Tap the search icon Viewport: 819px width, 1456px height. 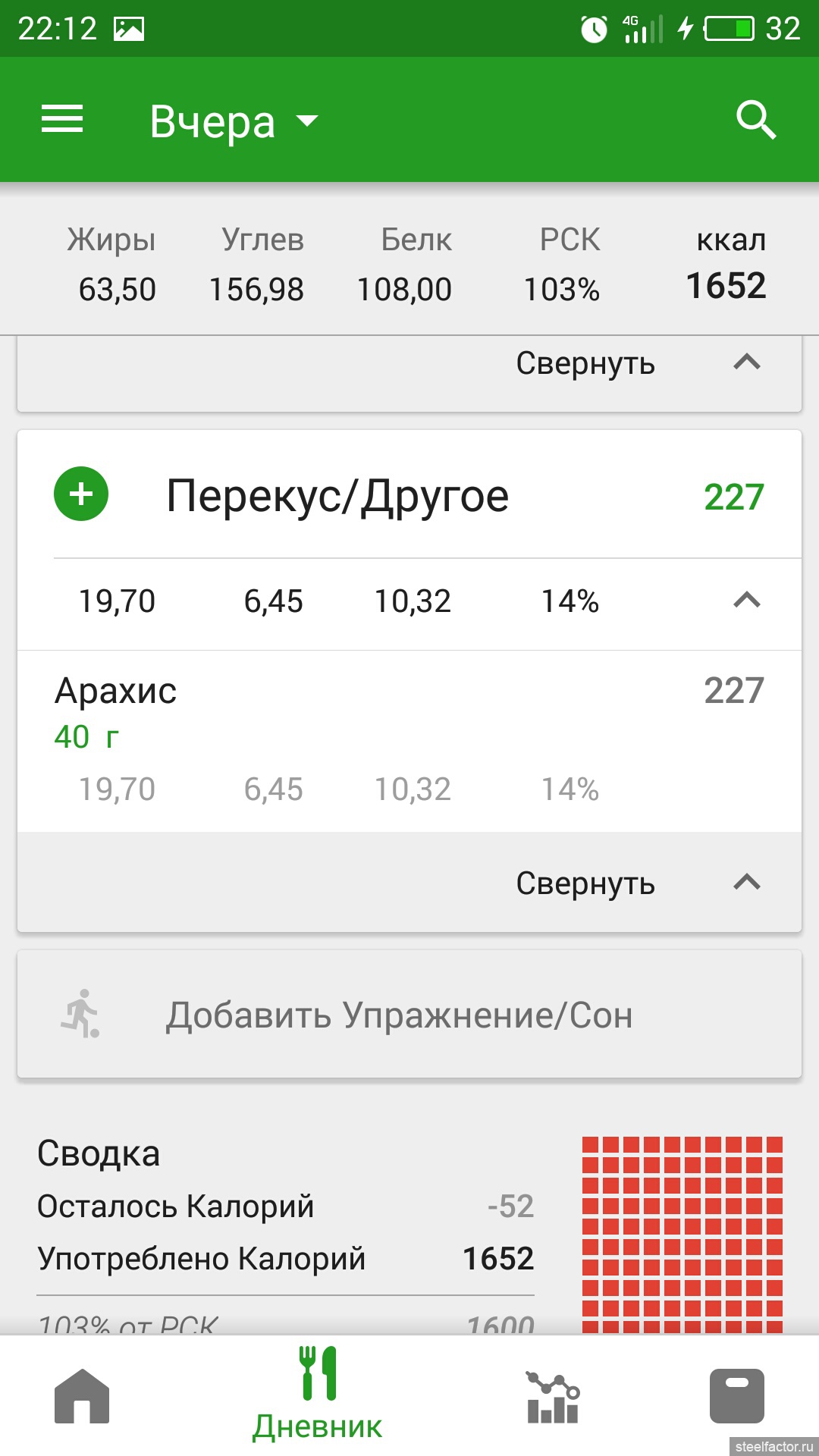tap(755, 120)
